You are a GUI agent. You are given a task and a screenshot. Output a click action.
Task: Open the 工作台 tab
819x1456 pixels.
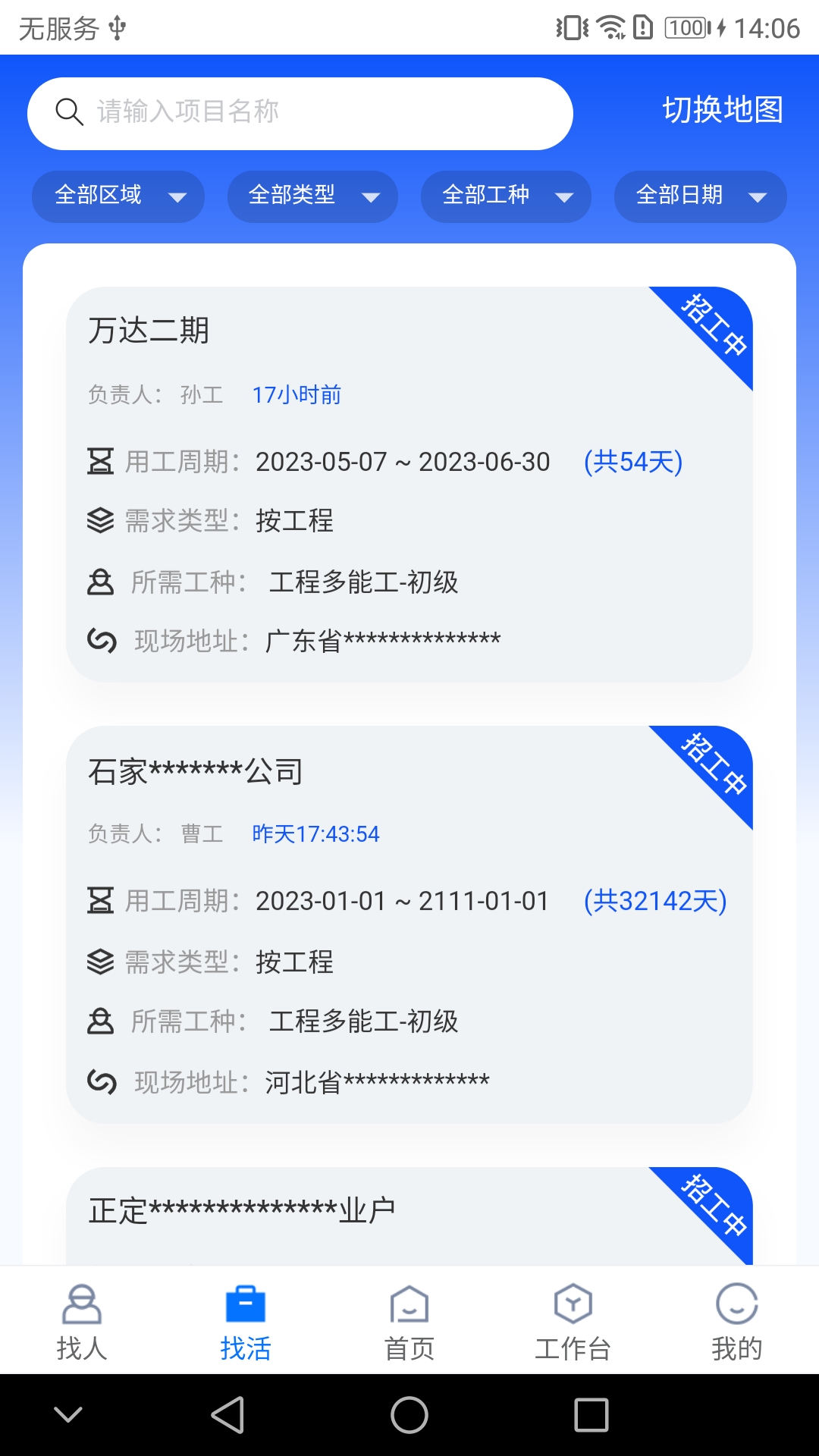[x=573, y=1321]
